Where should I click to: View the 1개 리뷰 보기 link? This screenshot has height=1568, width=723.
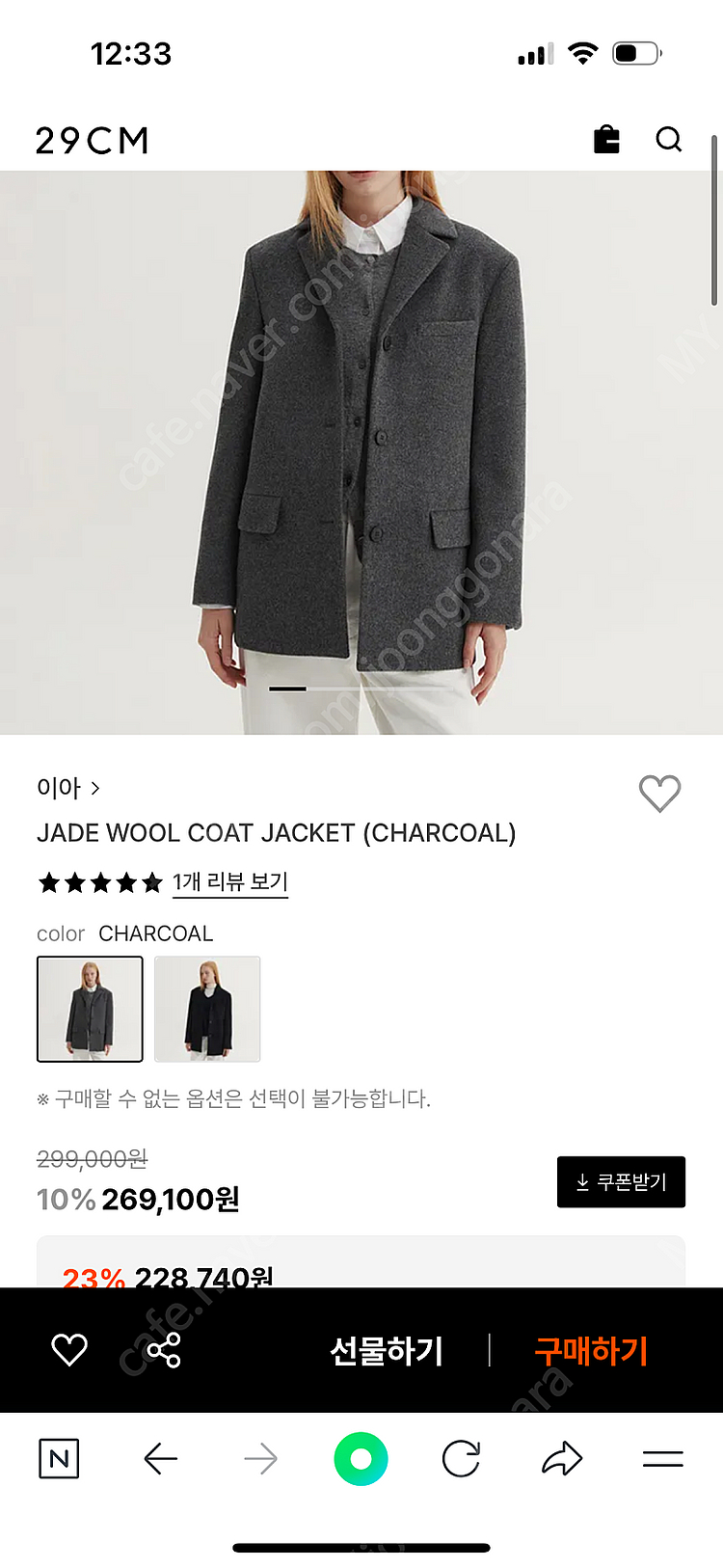(x=229, y=881)
